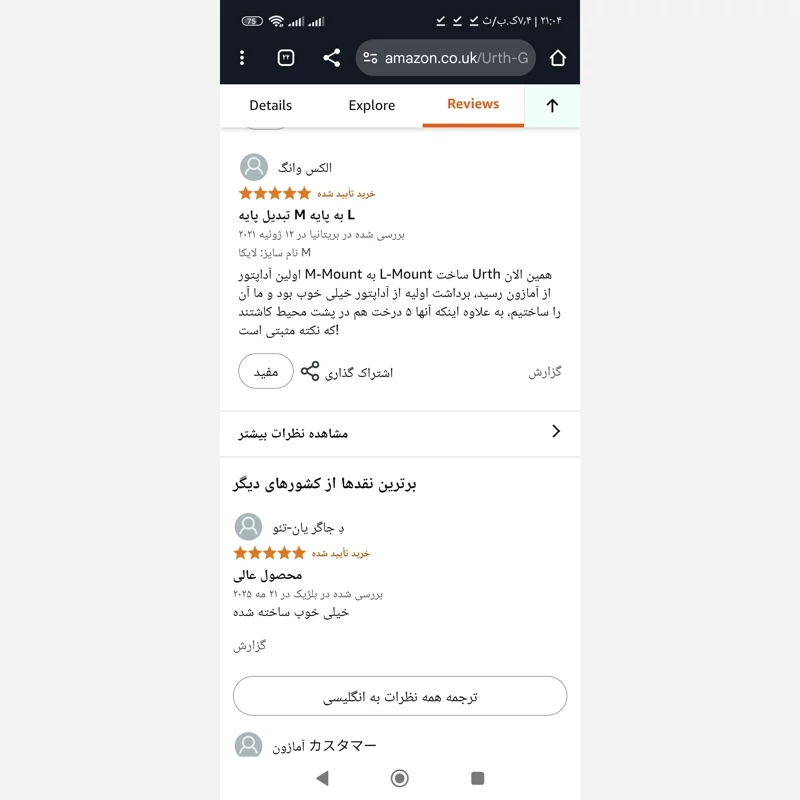Report the محصول عالی review
Screen dimensions: 800x800
click(x=250, y=646)
